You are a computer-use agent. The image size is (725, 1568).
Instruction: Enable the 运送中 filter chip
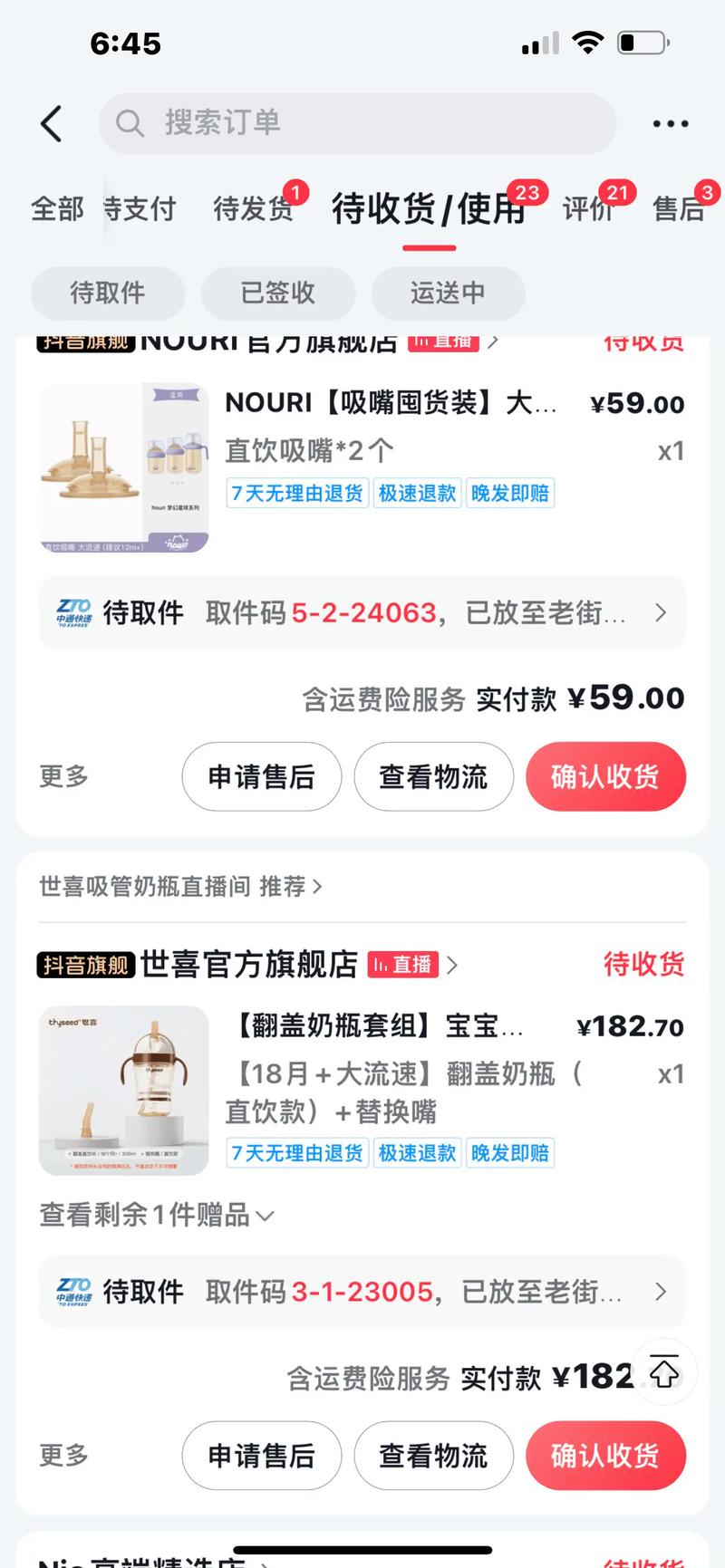coord(448,293)
